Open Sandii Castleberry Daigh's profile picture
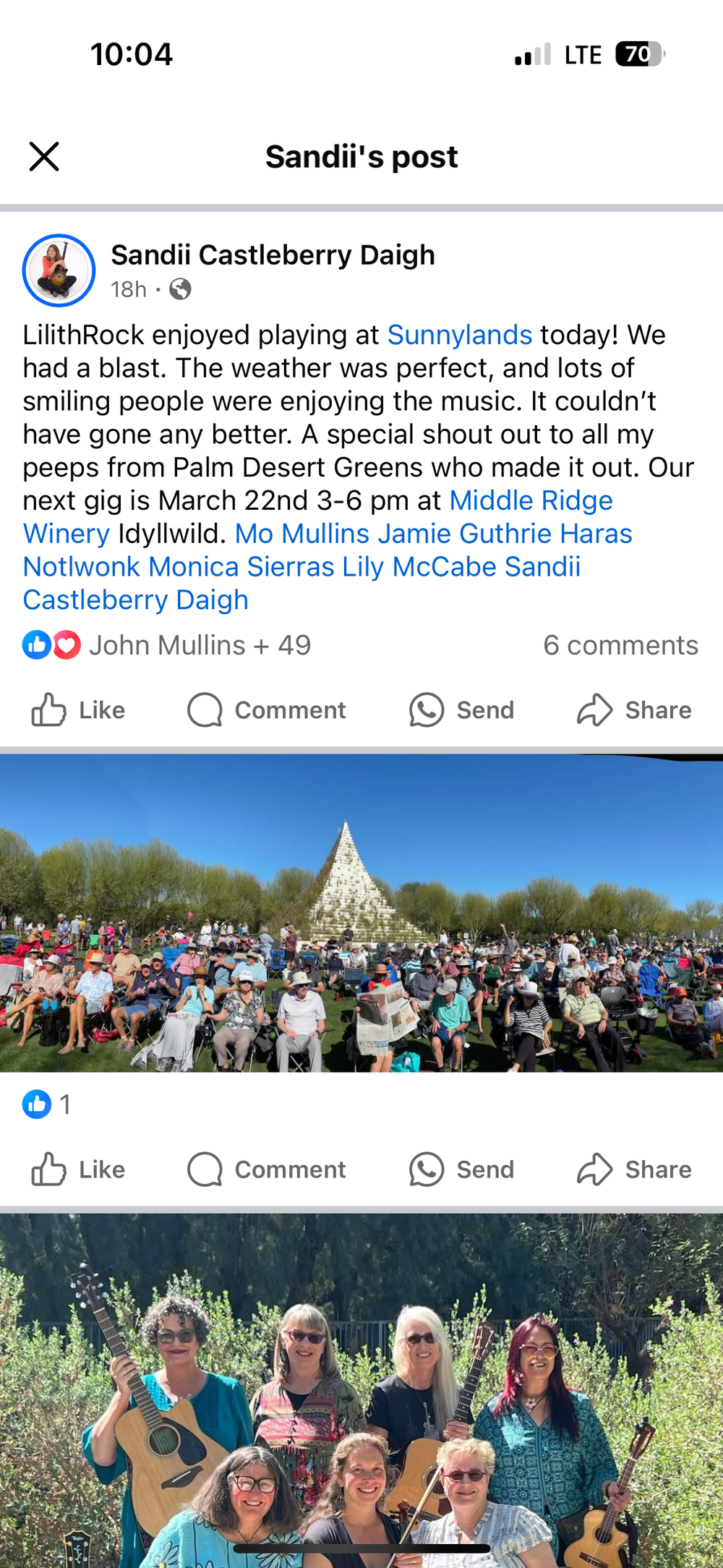723x1568 pixels. point(59,270)
